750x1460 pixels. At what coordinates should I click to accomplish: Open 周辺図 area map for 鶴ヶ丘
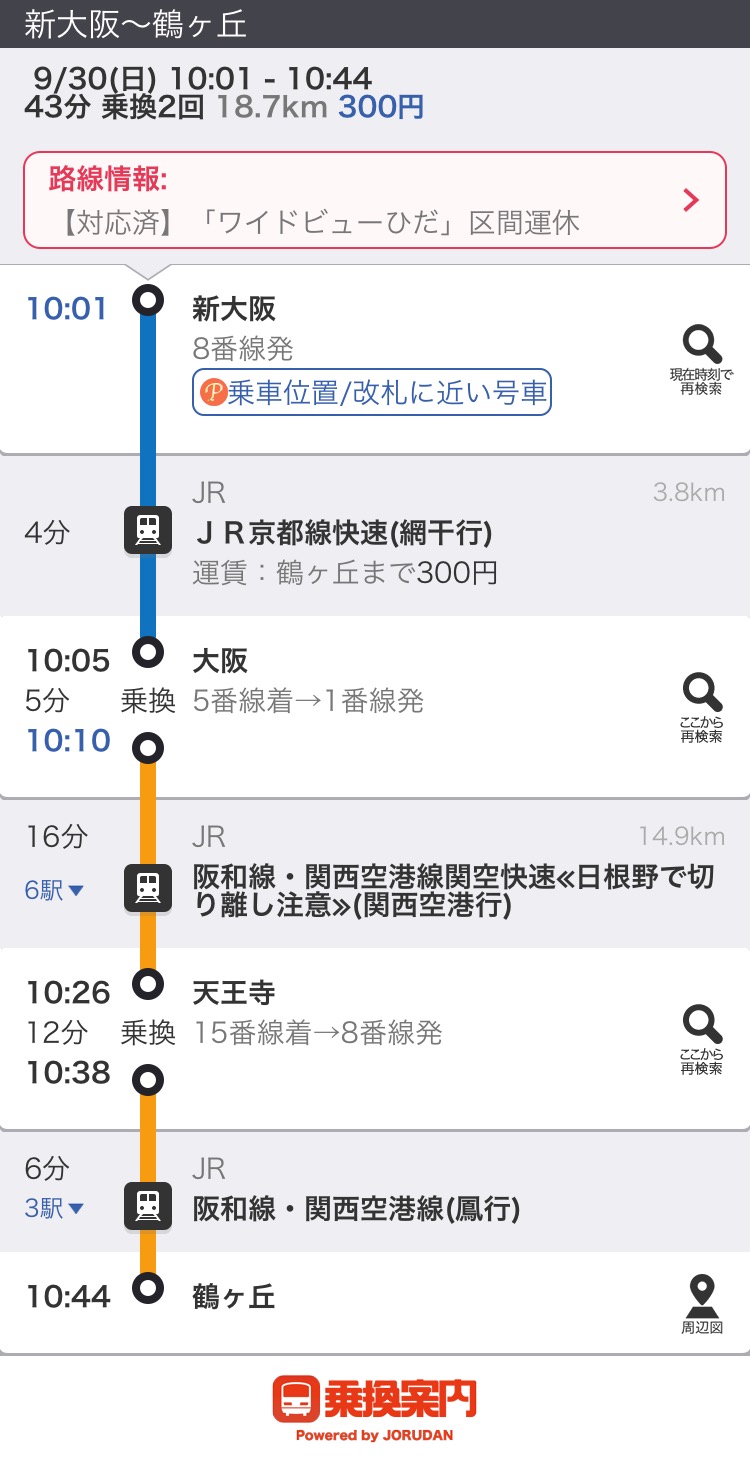click(x=701, y=1304)
